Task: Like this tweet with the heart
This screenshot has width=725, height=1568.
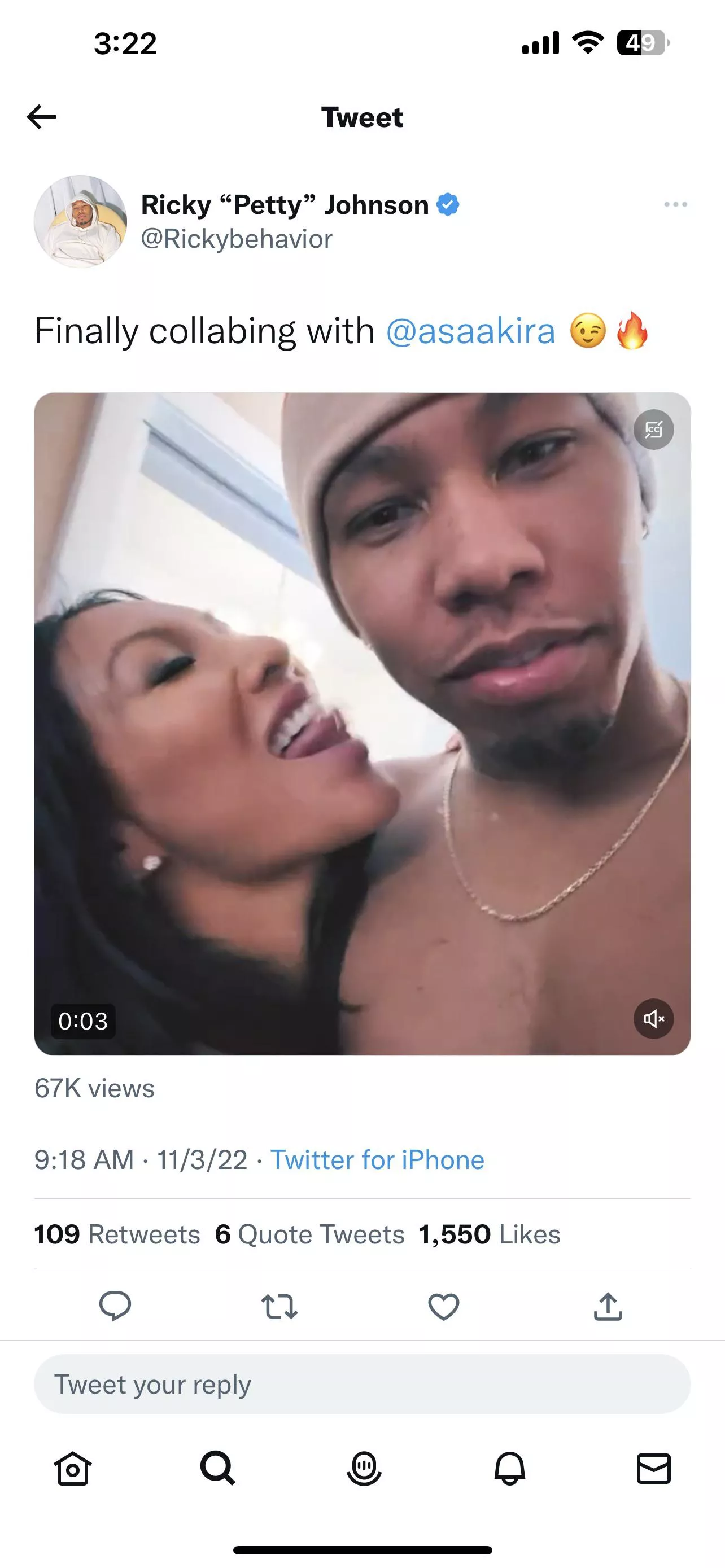Action: [444, 1306]
